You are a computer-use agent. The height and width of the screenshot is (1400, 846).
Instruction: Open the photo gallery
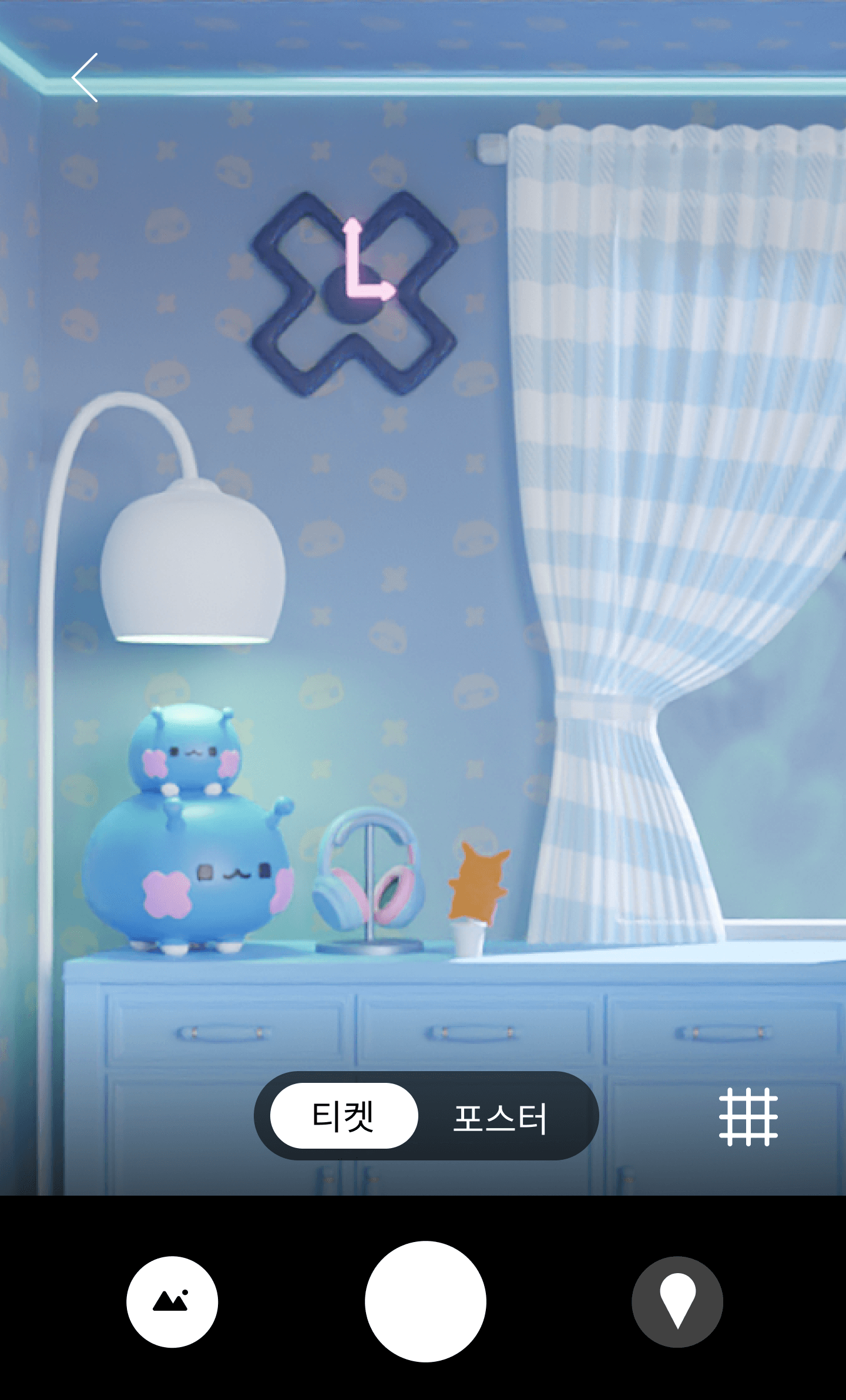click(172, 1302)
